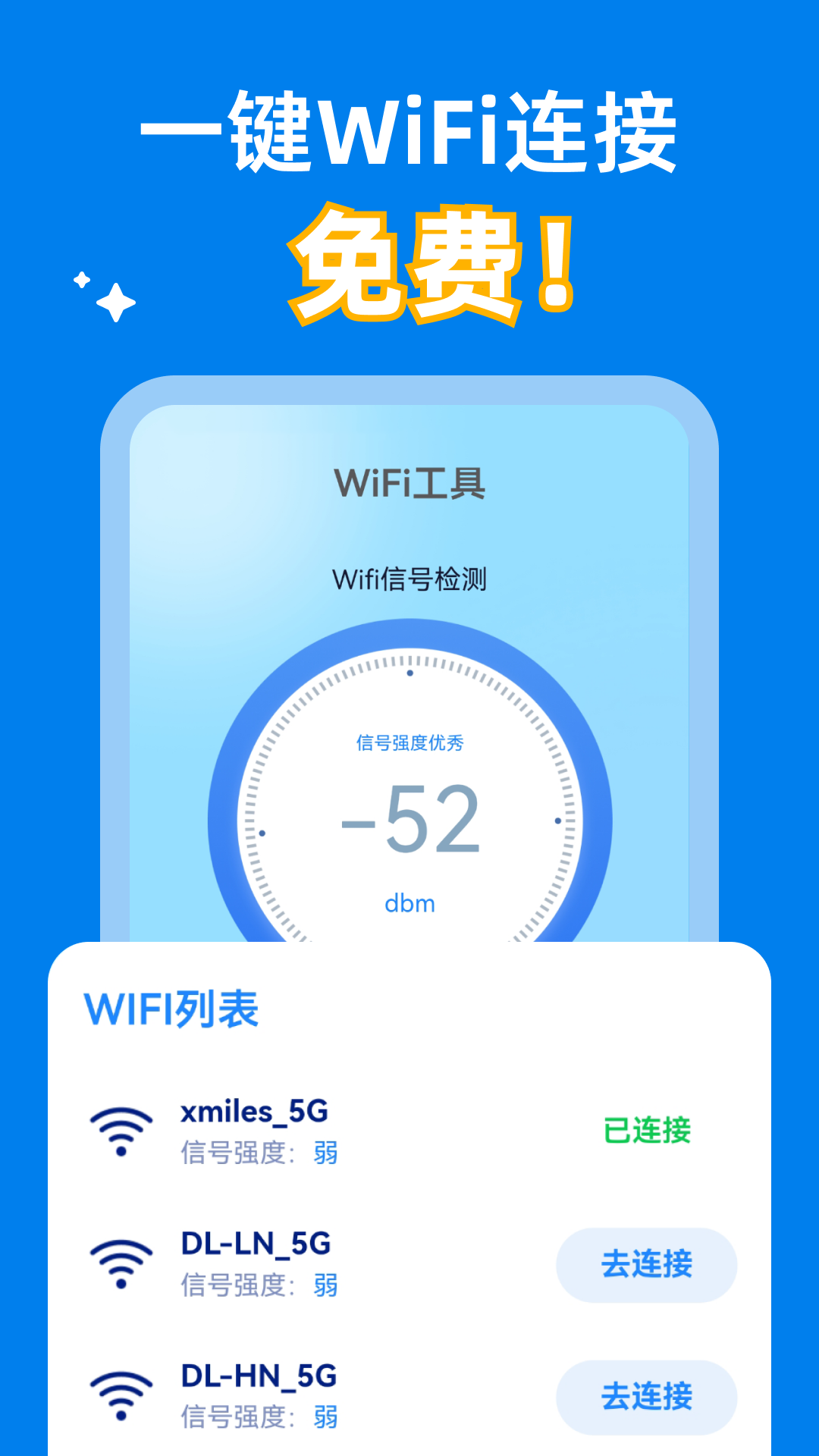Tap the 信号强度优秀 status text
Viewport: 819px width, 1456px height.
tap(409, 745)
